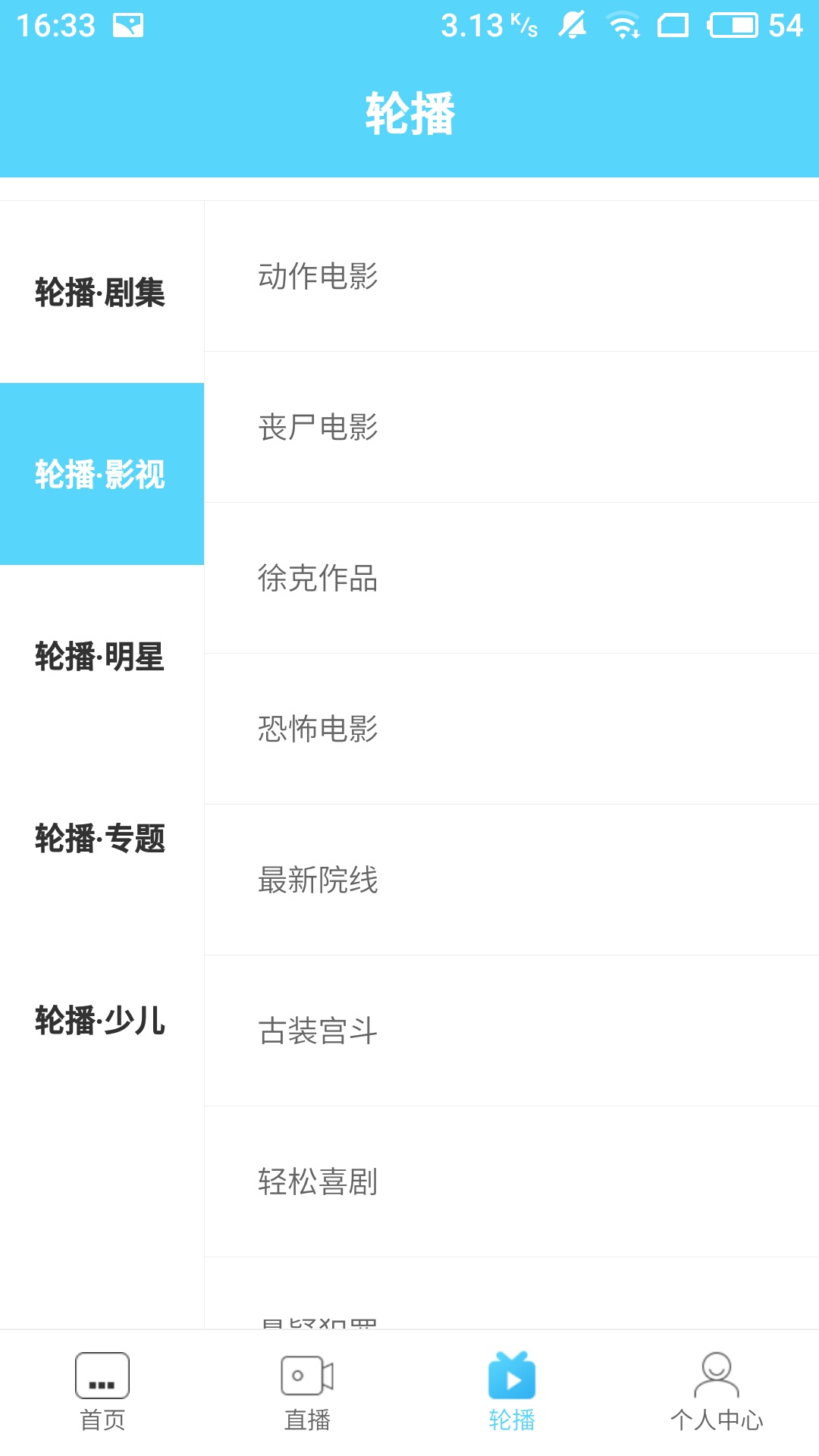
Task: Select the 轮播·剧集 category
Action: click(102, 292)
